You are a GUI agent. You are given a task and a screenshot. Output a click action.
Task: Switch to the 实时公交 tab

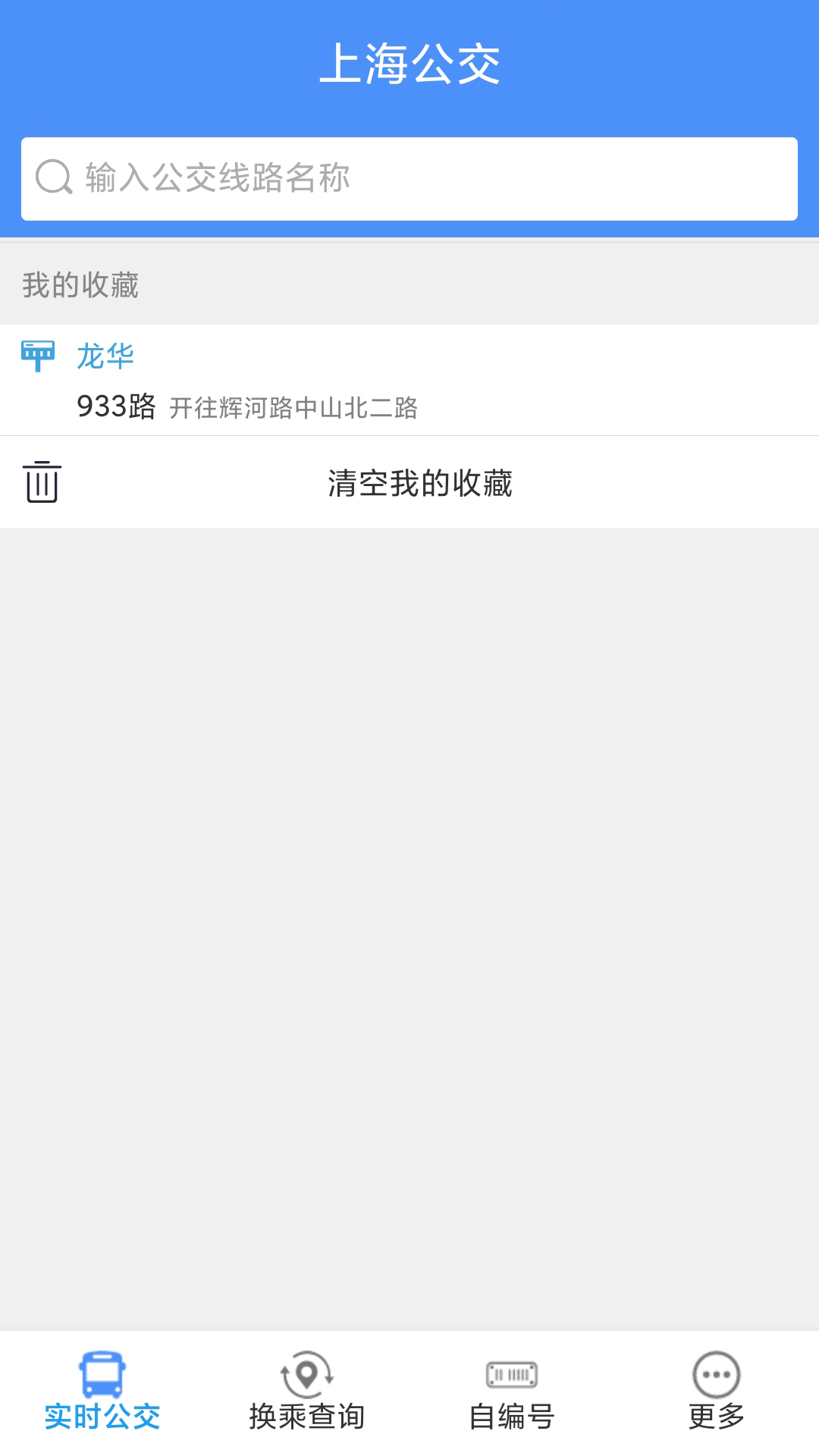click(102, 1392)
